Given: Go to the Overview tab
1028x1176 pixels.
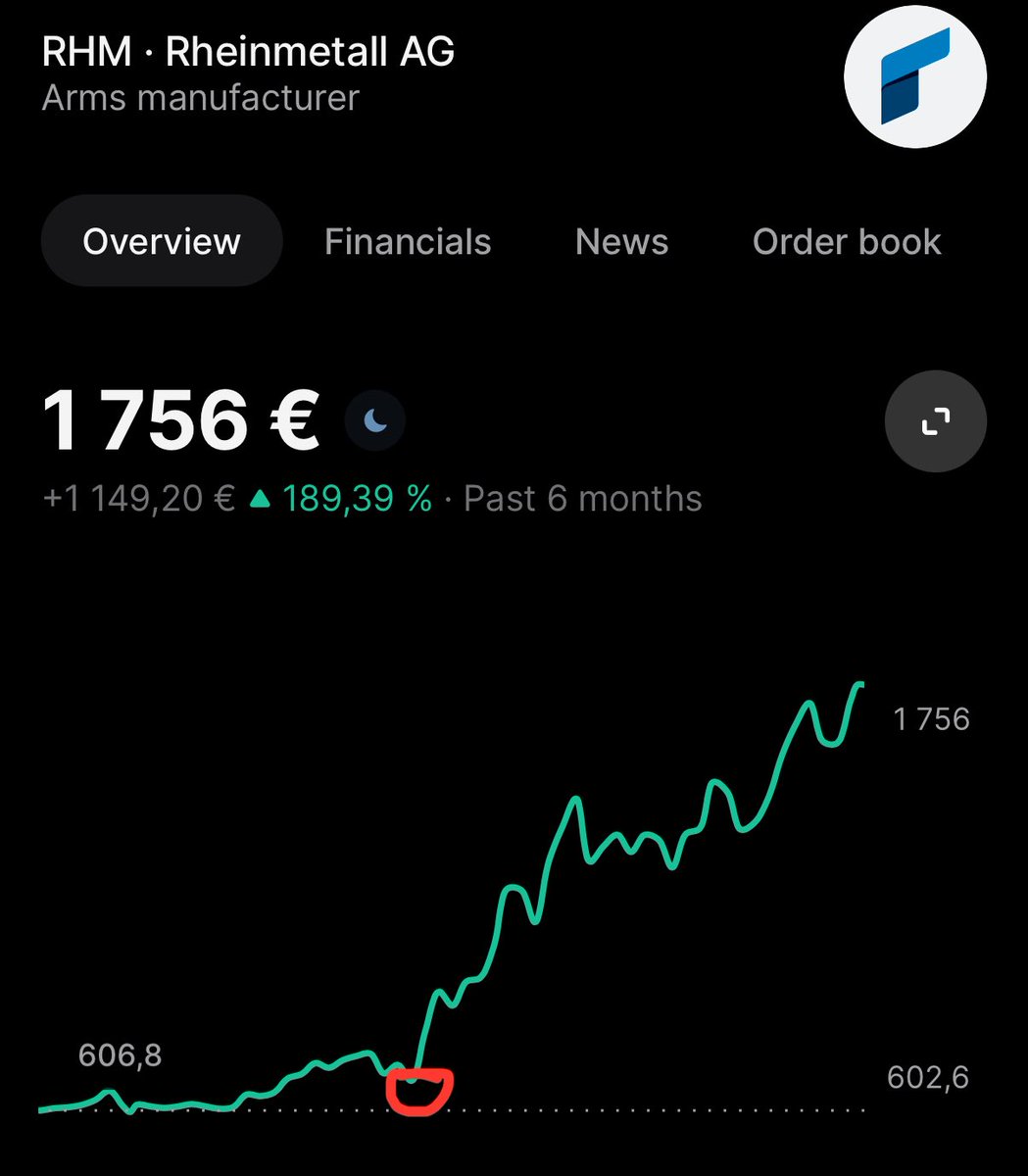Looking at the screenshot, I should click(x=162, y=242).
